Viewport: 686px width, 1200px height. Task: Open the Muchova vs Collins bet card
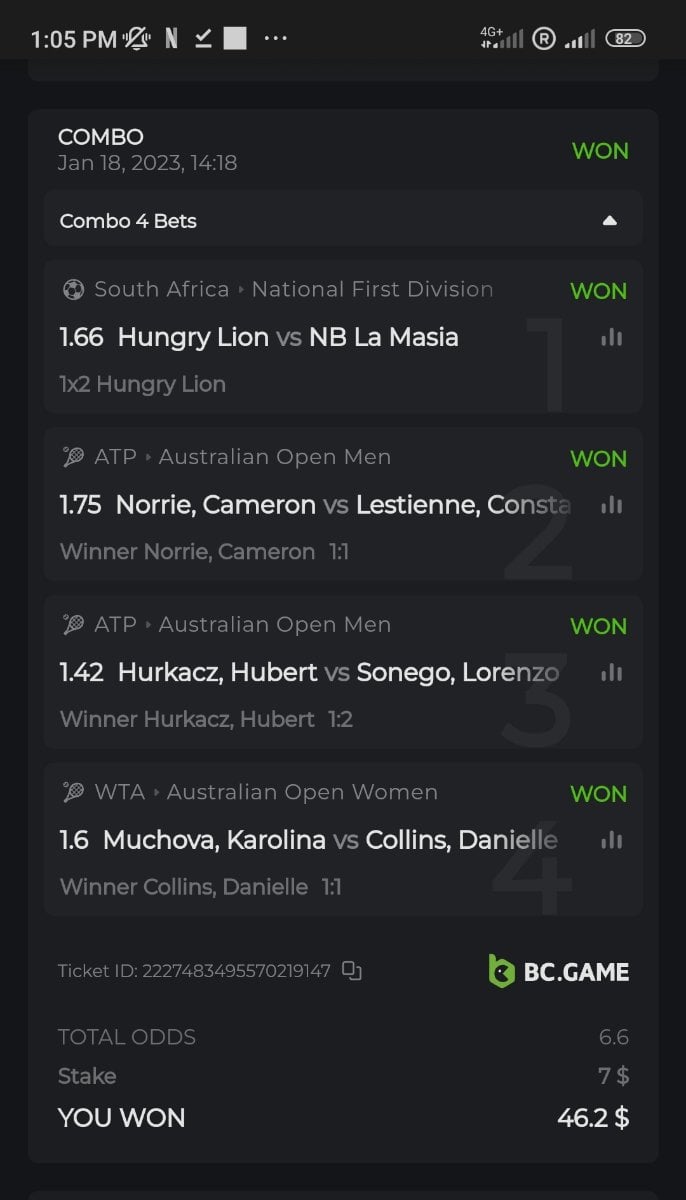pos(300,841)
